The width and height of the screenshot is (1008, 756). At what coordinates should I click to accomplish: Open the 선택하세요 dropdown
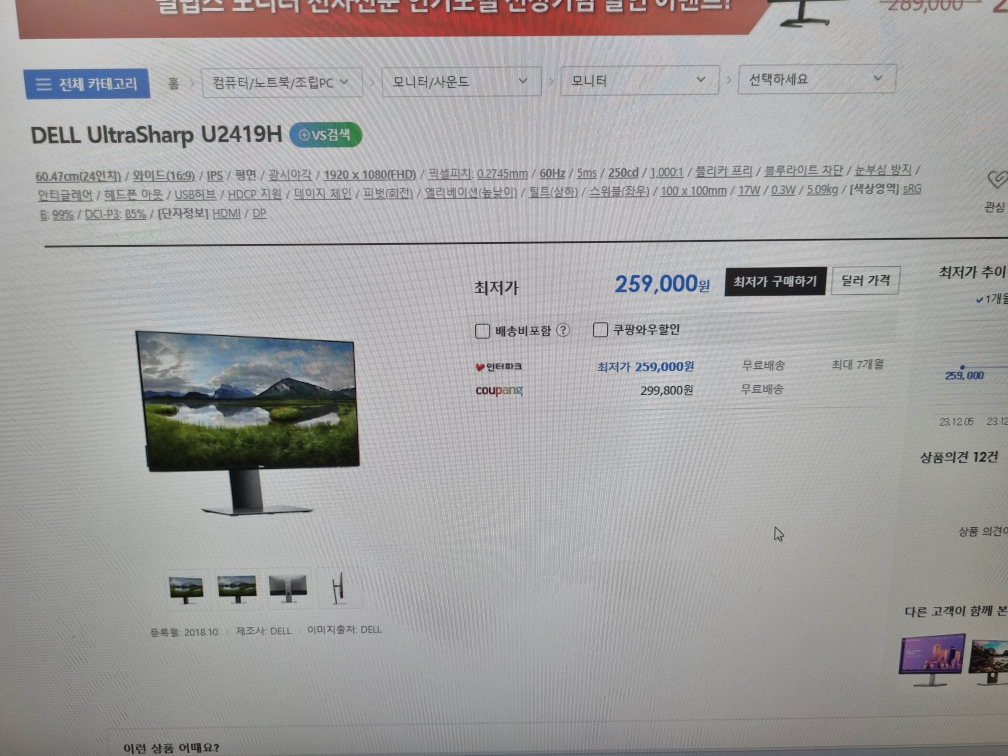pyautogui.click(x=816, y=79)
